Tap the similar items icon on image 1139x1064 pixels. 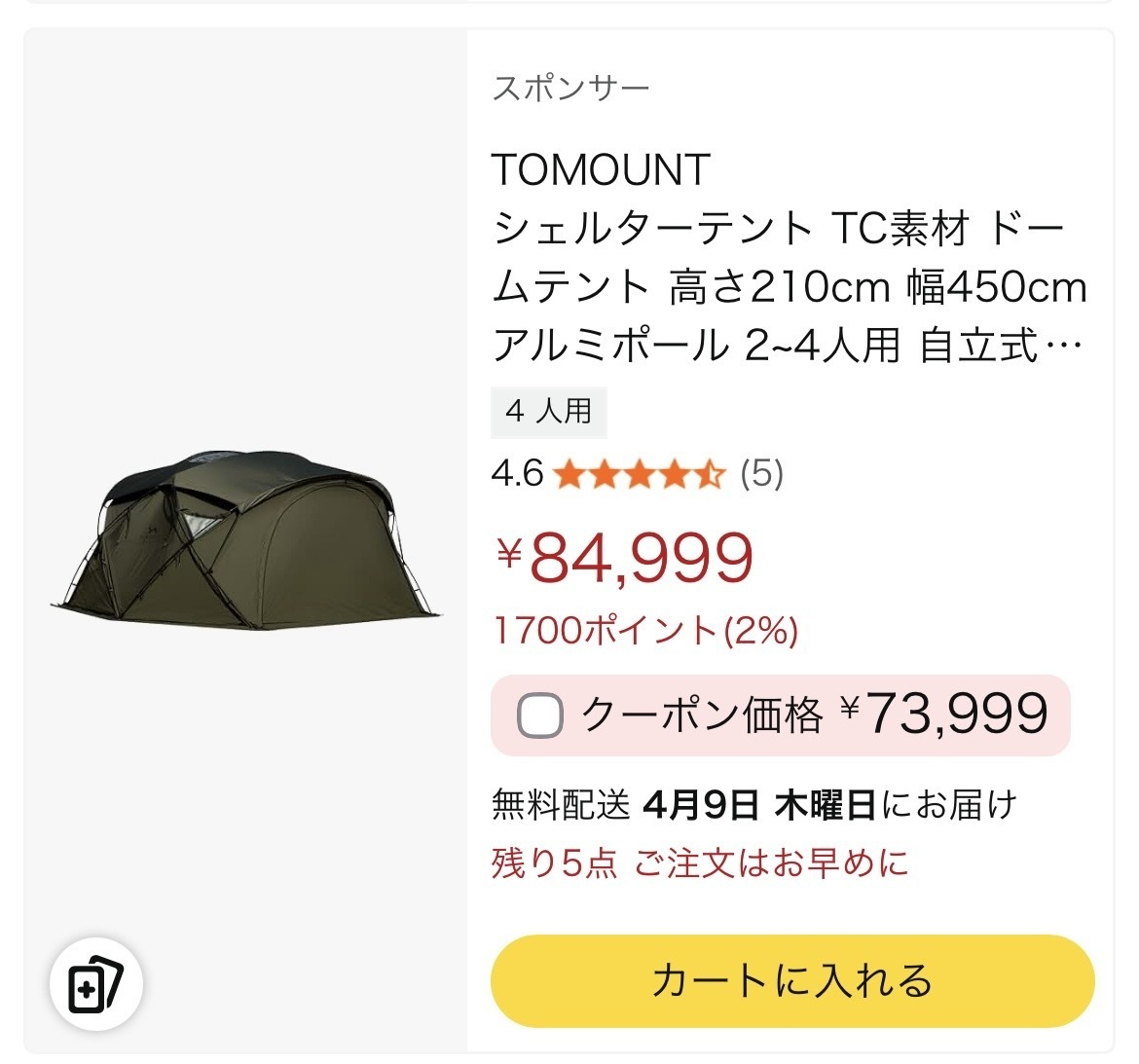click(x=96, y=984)
